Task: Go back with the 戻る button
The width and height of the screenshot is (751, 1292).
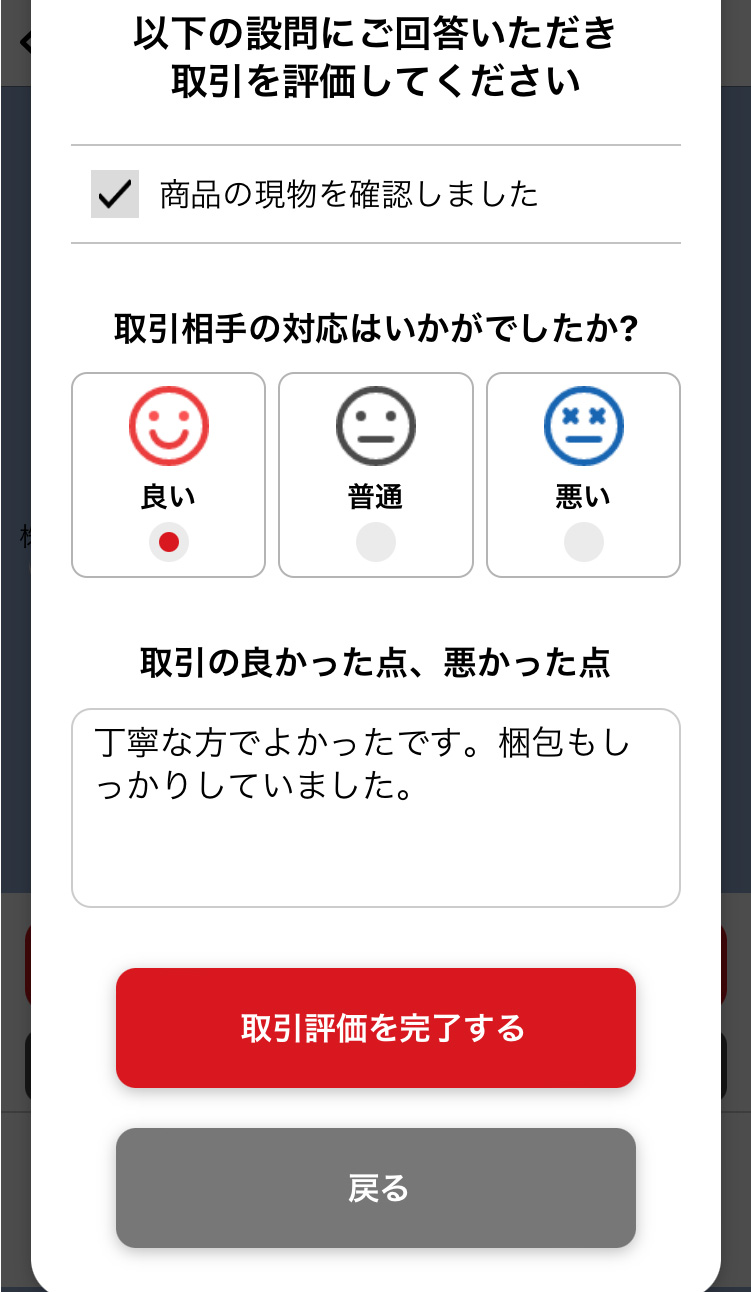Action: [x=375, y=1188]
